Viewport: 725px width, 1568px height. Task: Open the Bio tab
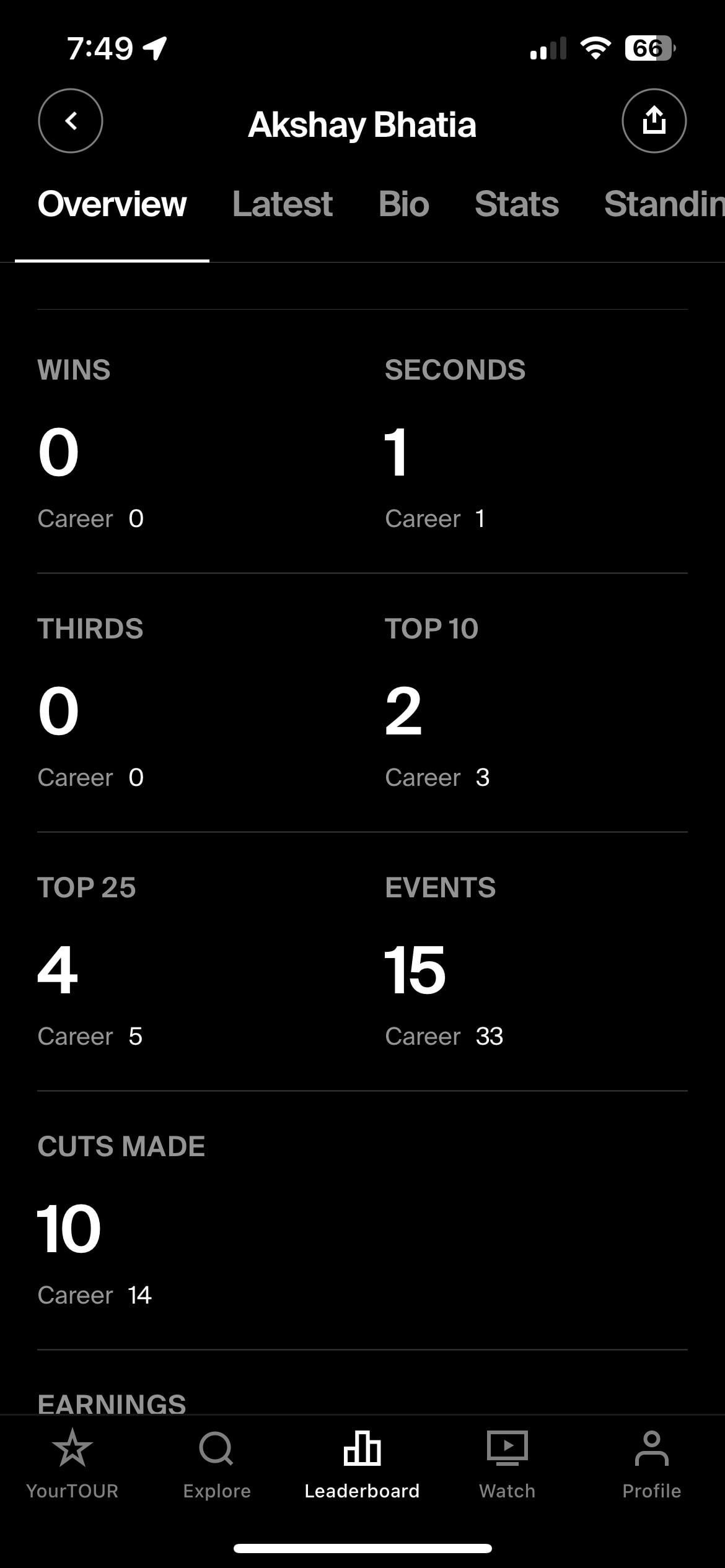[403, 204]
